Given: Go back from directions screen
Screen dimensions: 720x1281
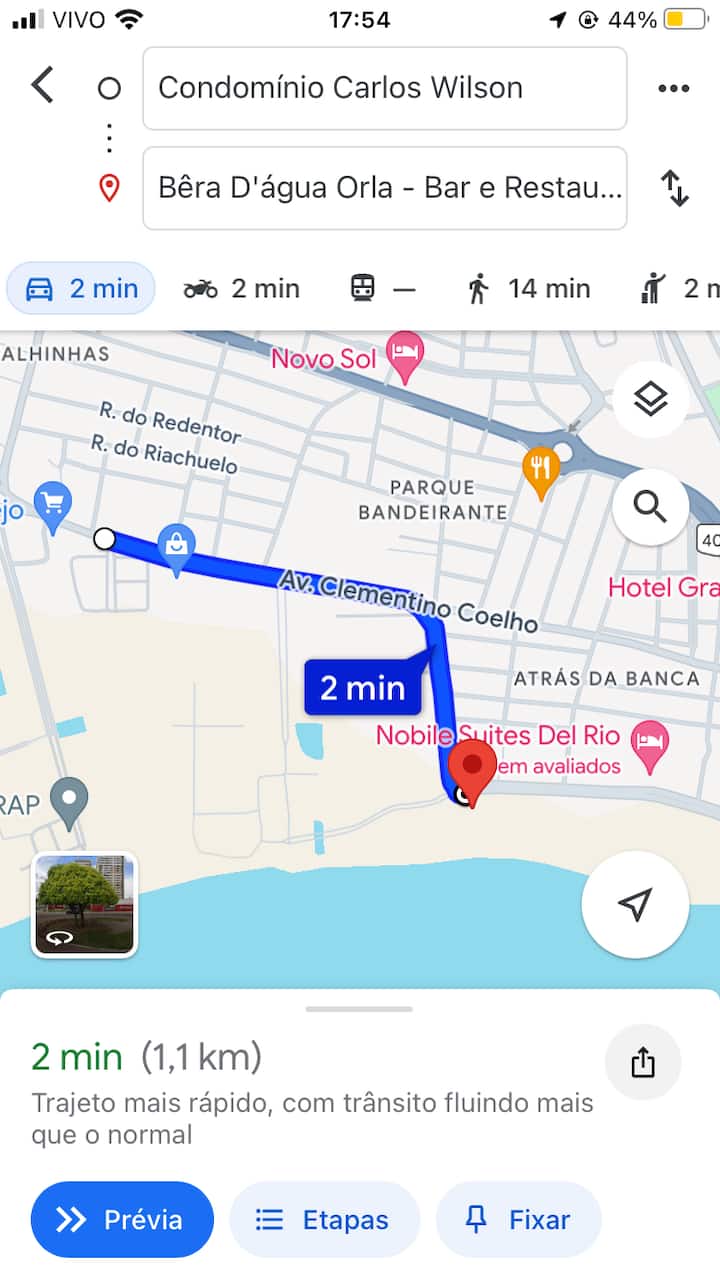Looking at the screenshot, I should pyautogui.click(x=42, y=86).
